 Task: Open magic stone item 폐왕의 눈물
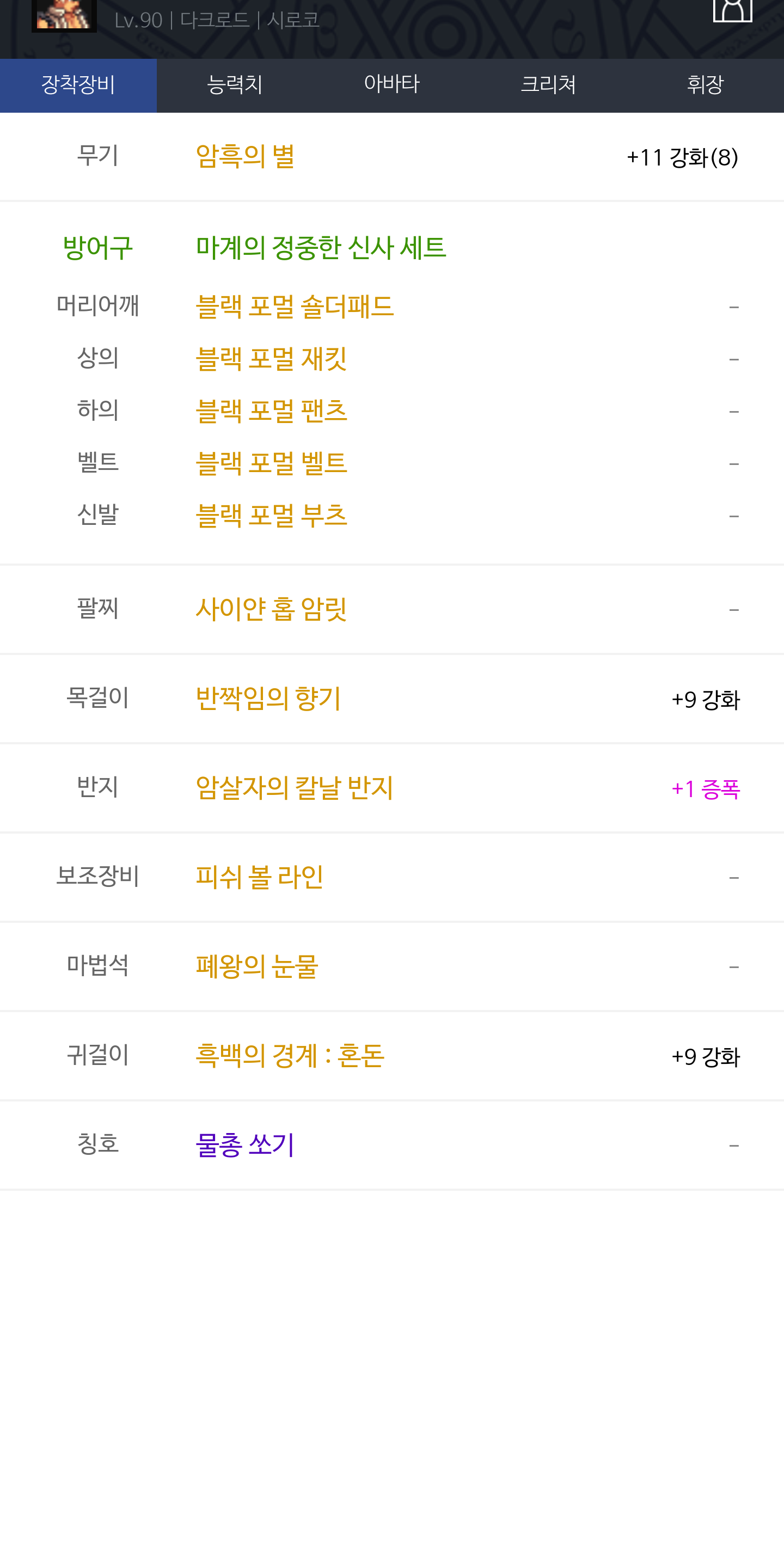pos(257,966)
